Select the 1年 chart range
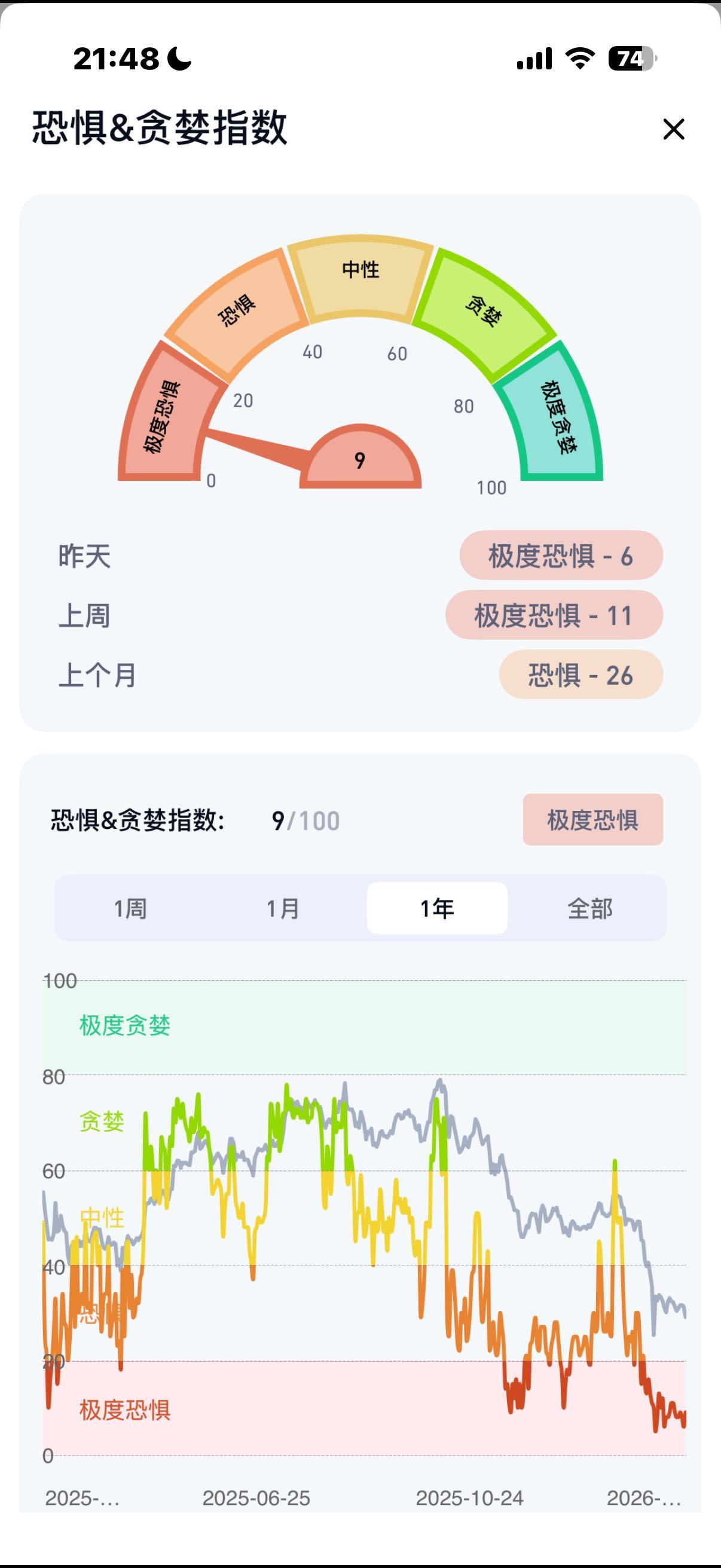721x1568 pixels. [x=437, y=908]
